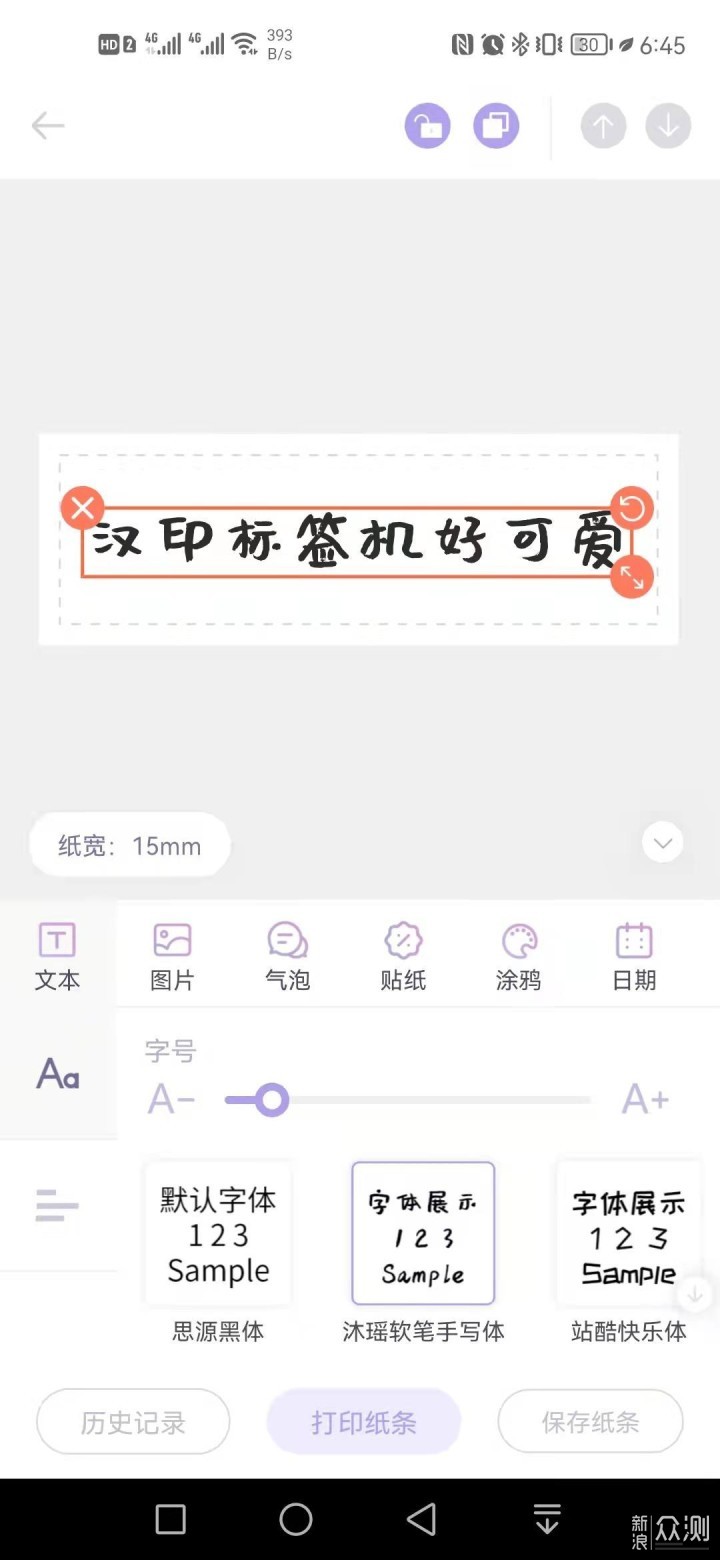Switch to the 气泡 tab
This screenshot has height=1560, width=720.
[x=288, y=957]
